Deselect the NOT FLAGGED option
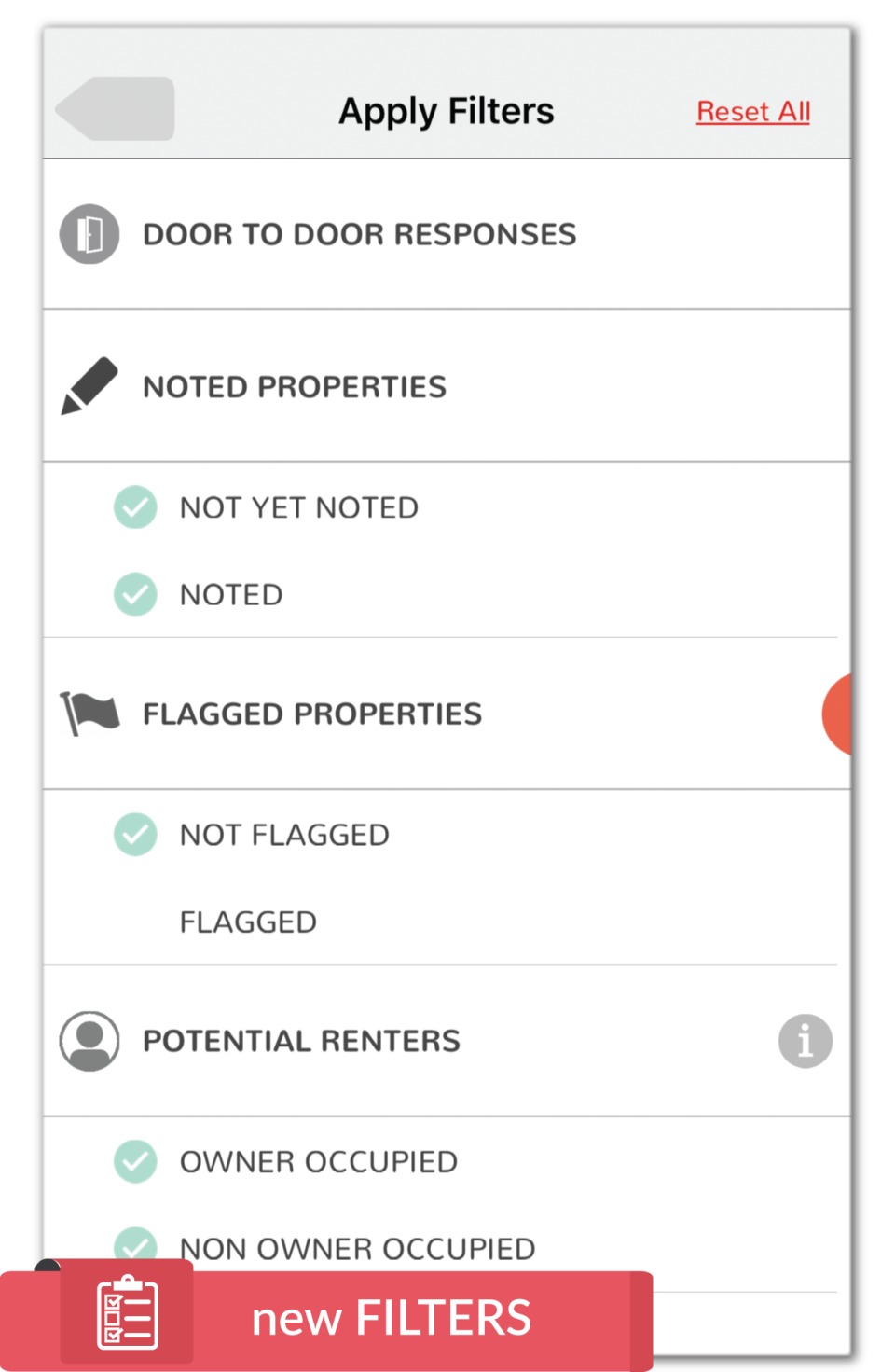Screen dimensions: 895x1372 click(x=135, y=834)
